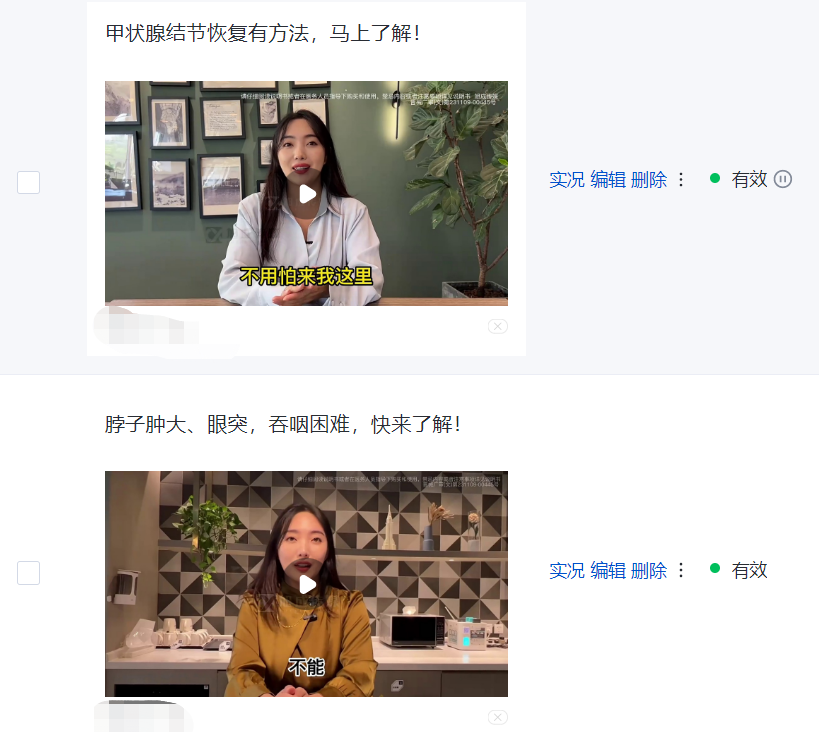Pause the 甲状腺结节恢复 ad
This screenshot has height=732, width=819.
(x=783, y=180)
